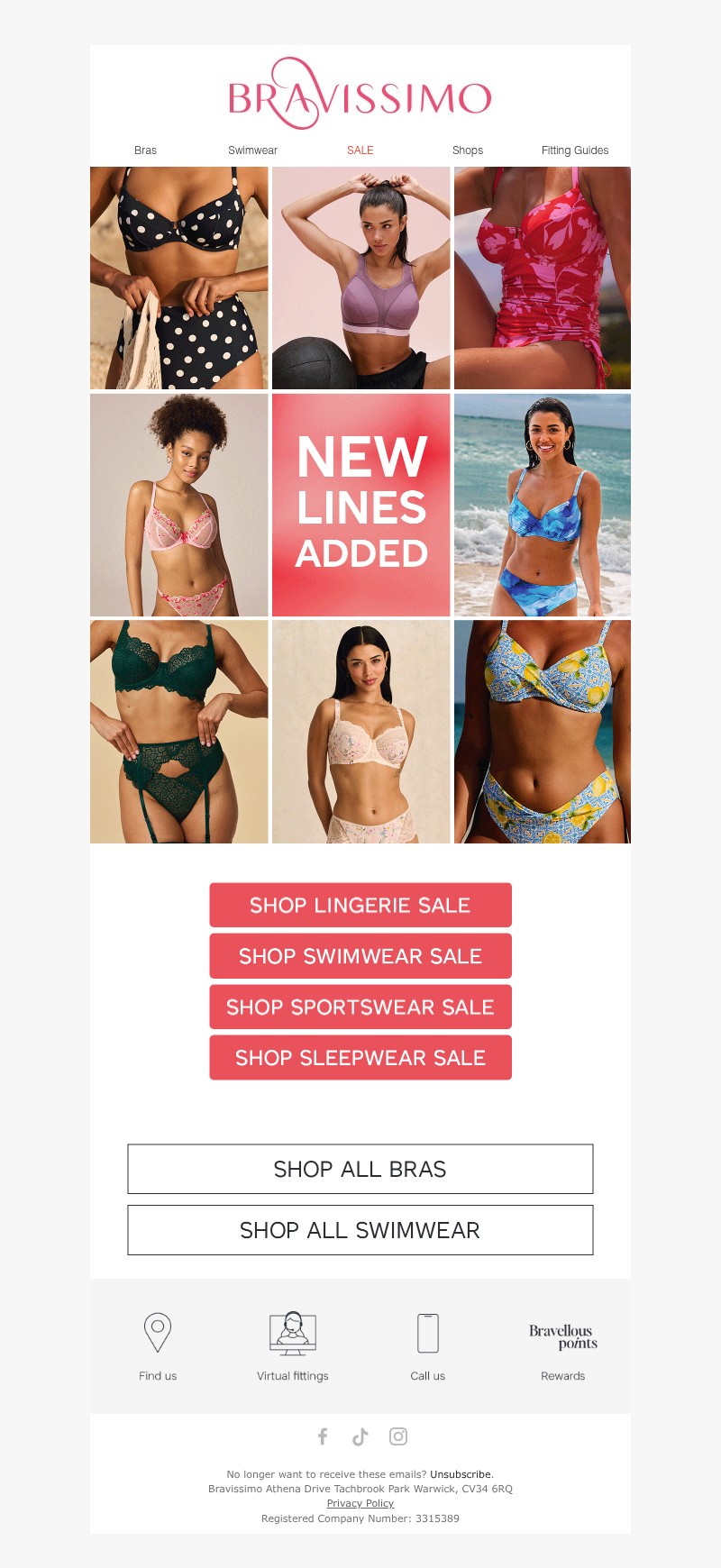The width and height of the screenshot is (721, 1568).
Task: Click the NEW LINES ADDED banner
Action: 360,505
